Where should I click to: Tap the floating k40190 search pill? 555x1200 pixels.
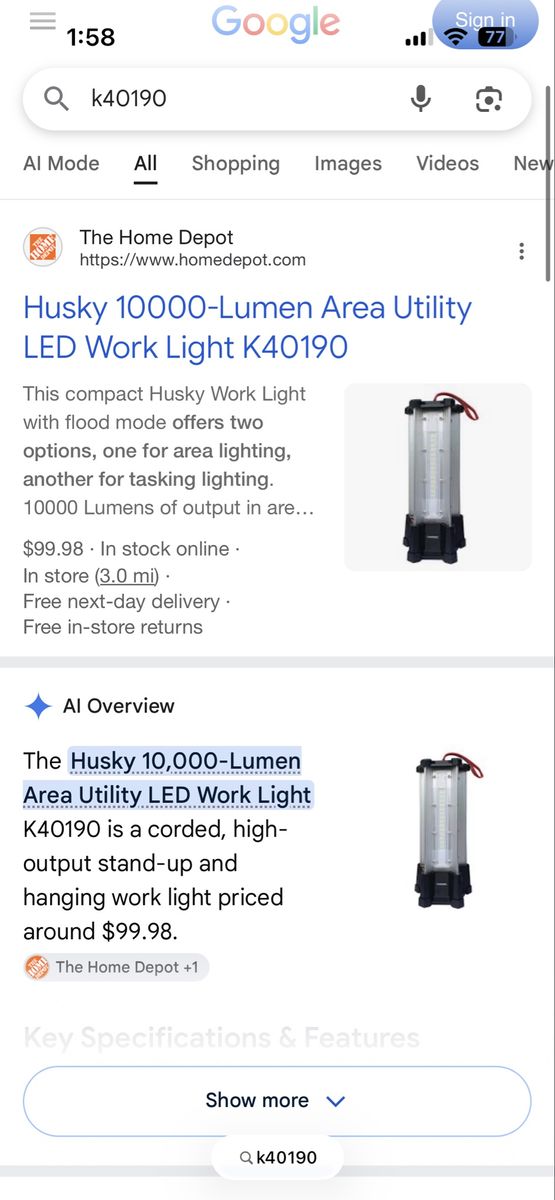coord(278,1157)
